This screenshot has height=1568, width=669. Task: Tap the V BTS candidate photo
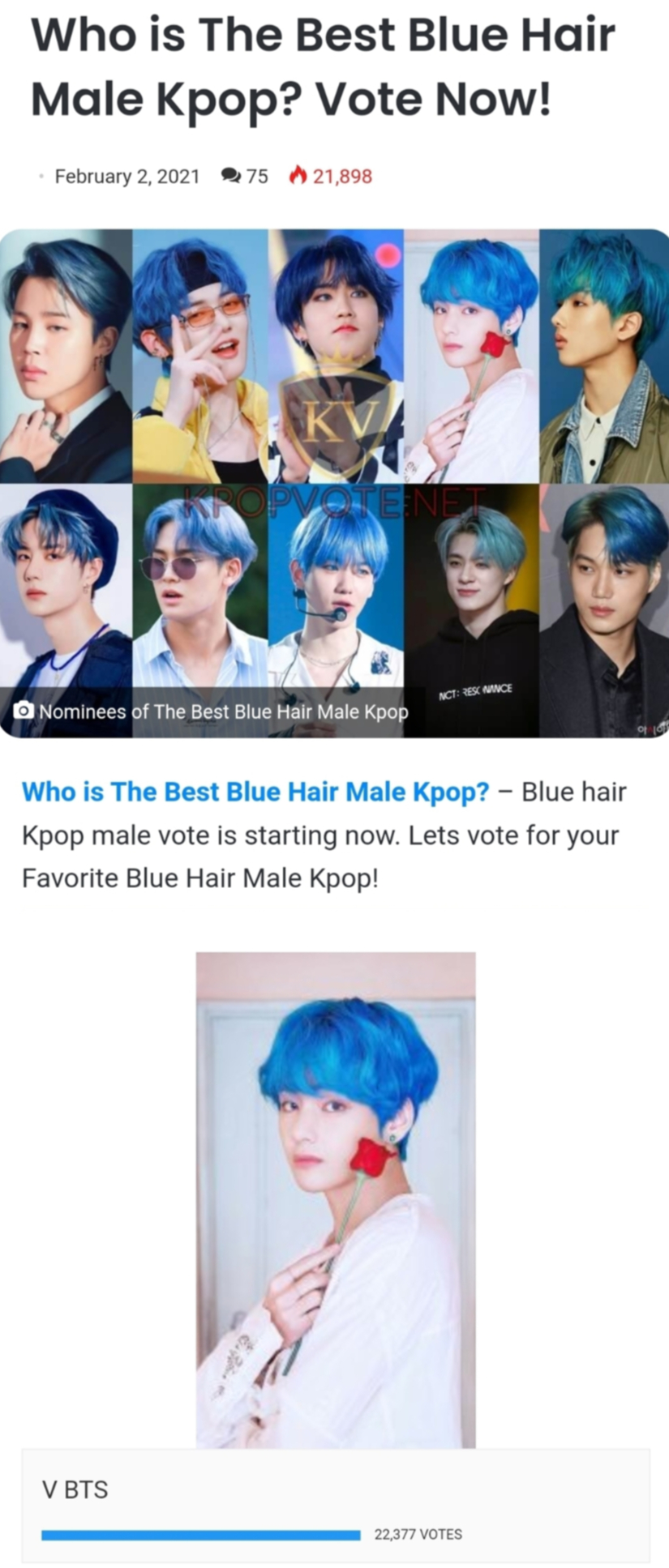click(335, 1199)
